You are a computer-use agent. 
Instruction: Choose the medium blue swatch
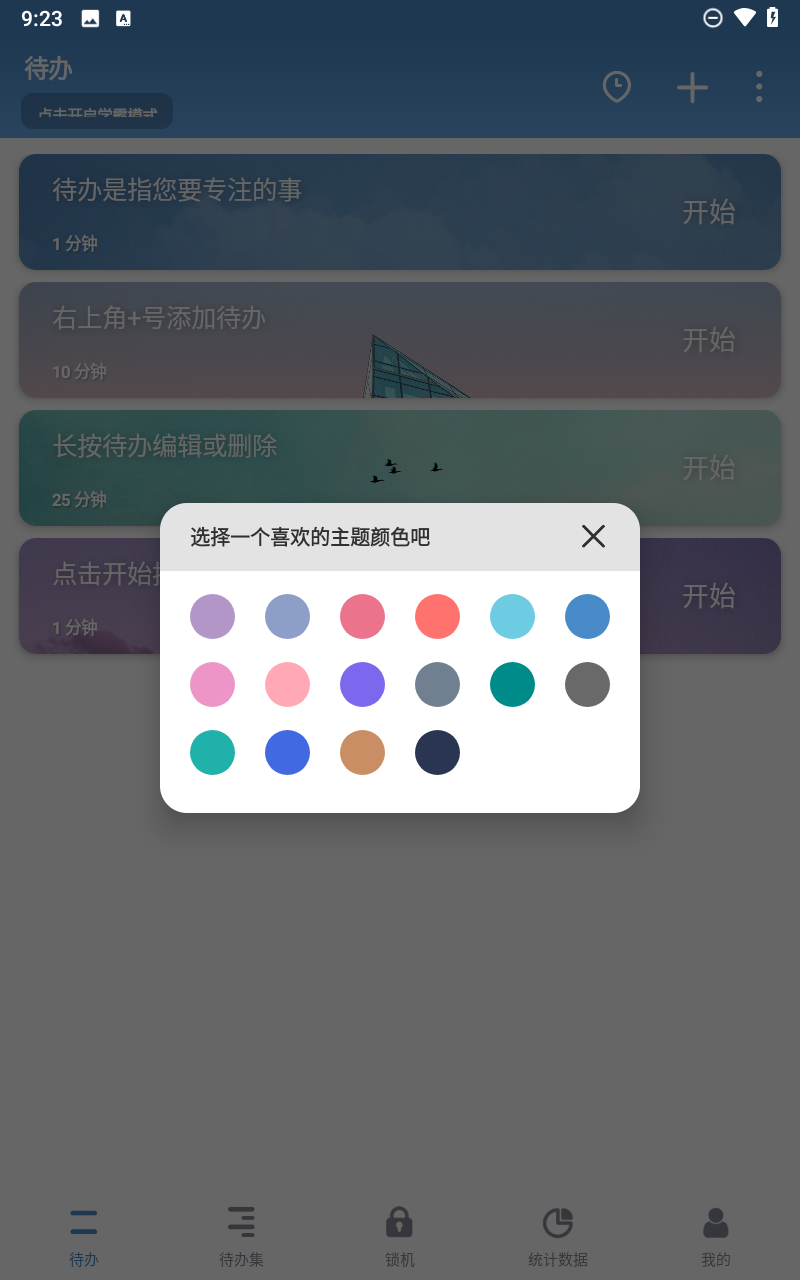[x=587, y=616]
